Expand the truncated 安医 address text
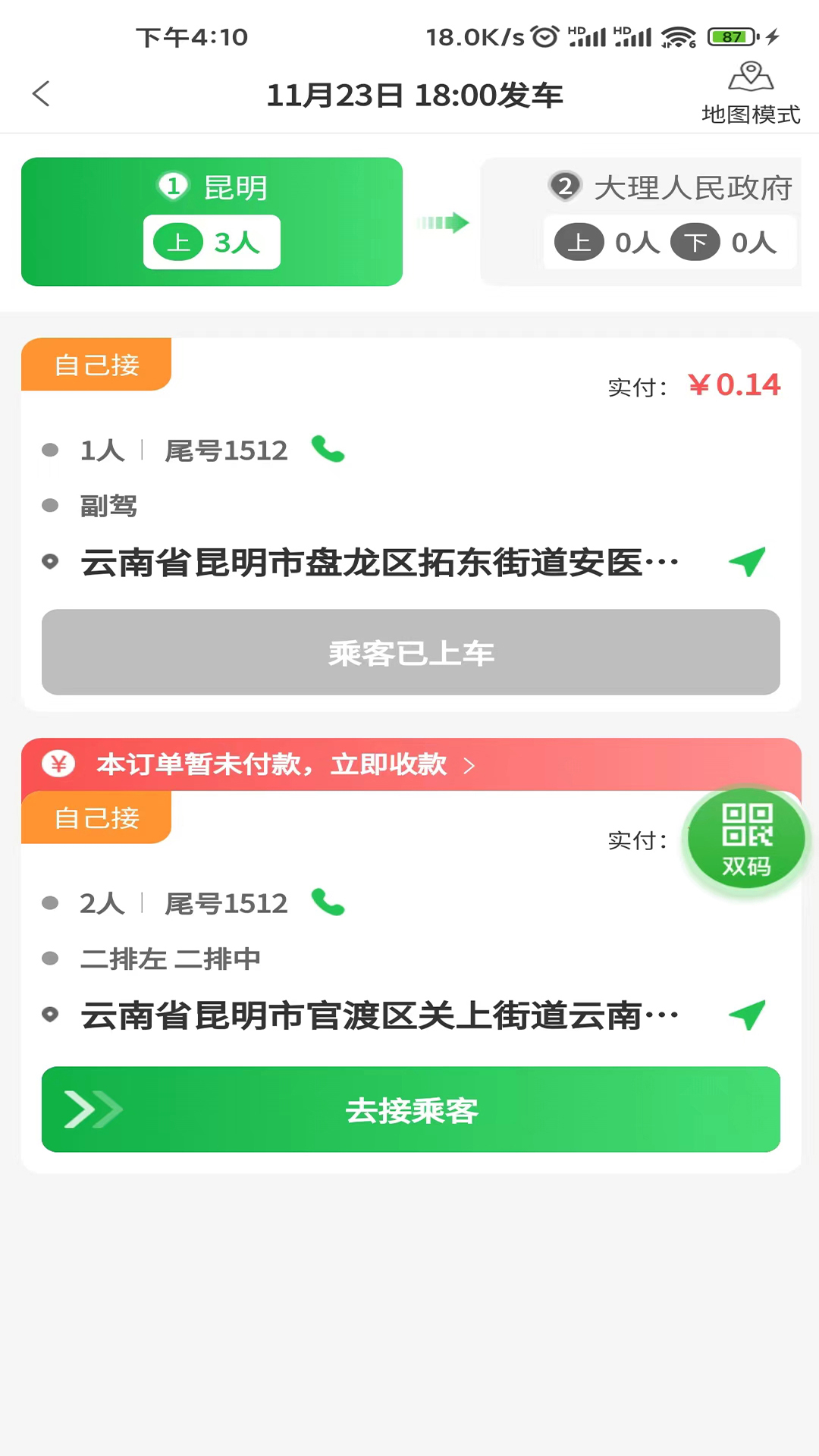Screen dimensions: 819x1456 [379, 561]
